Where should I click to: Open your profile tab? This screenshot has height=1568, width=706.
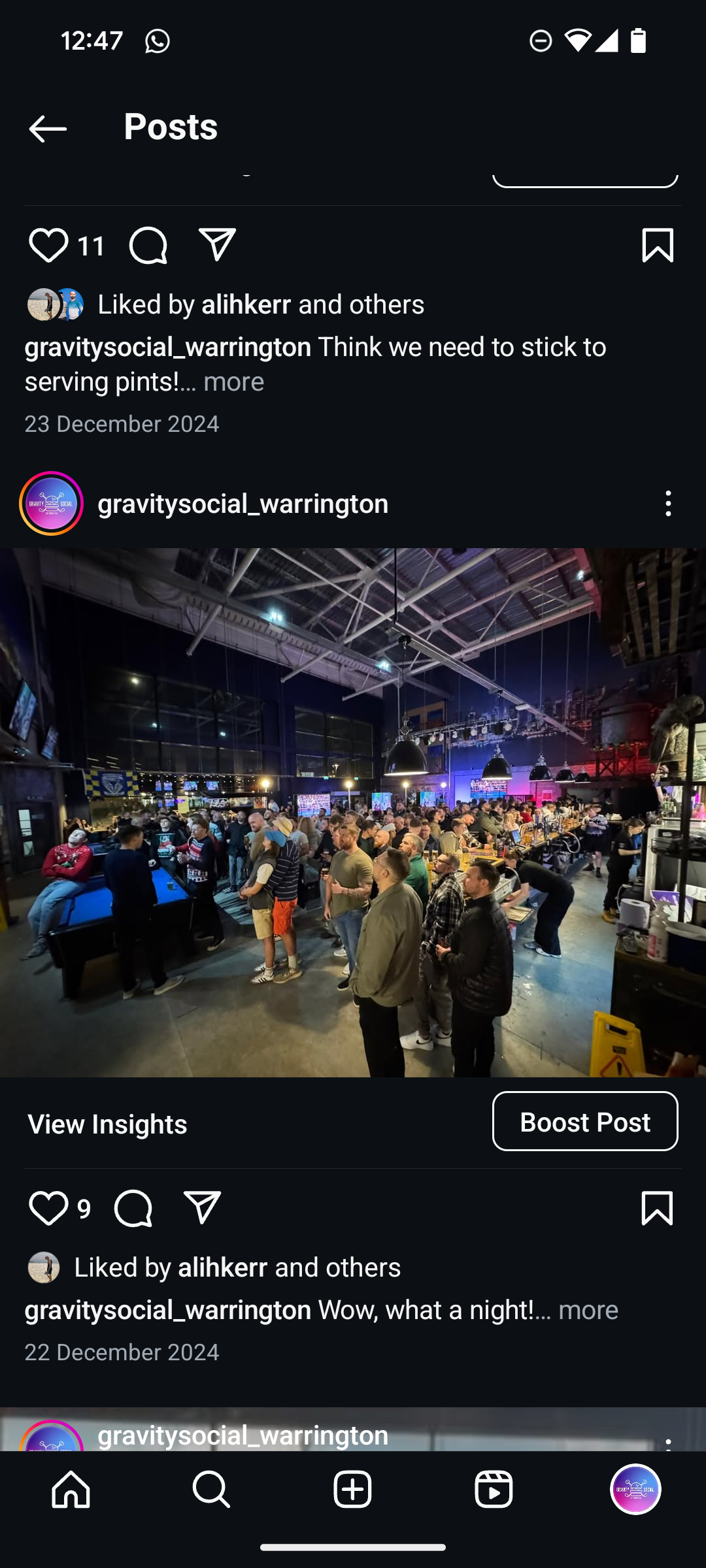click(635, 1490)
